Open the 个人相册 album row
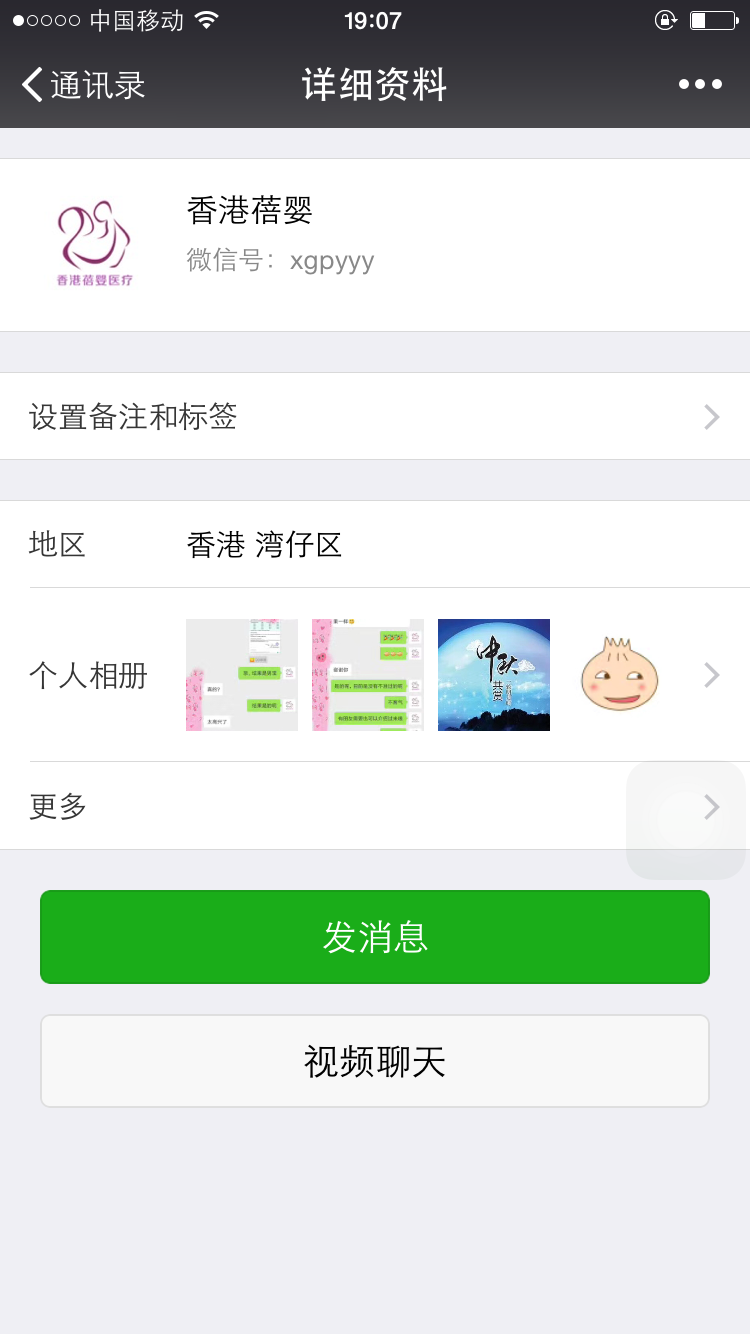Image resolution: width=750 pixels, height=1334 pixels. (x=375, y=675)
